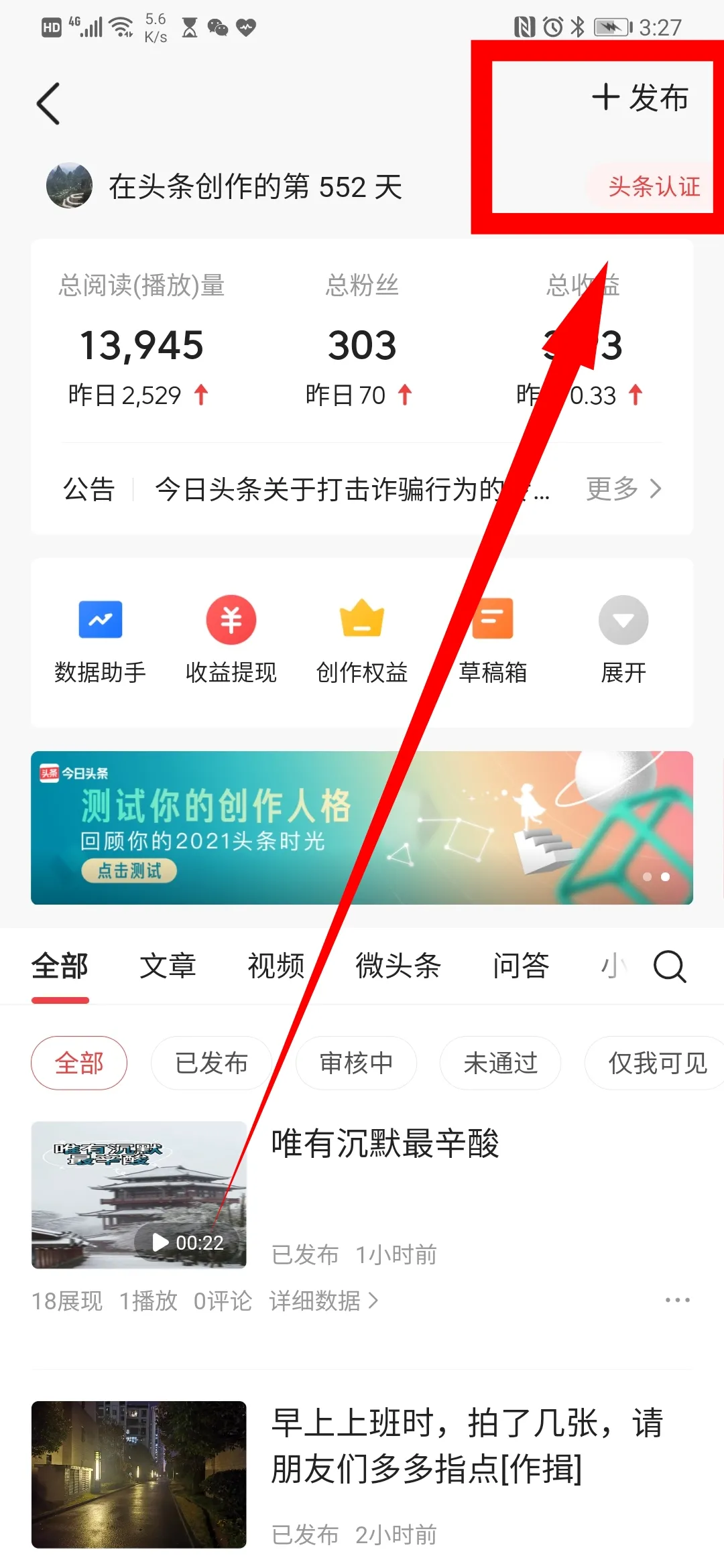Filter by 审核中 chip
724x1568 pixels.
coord(356,1063)
